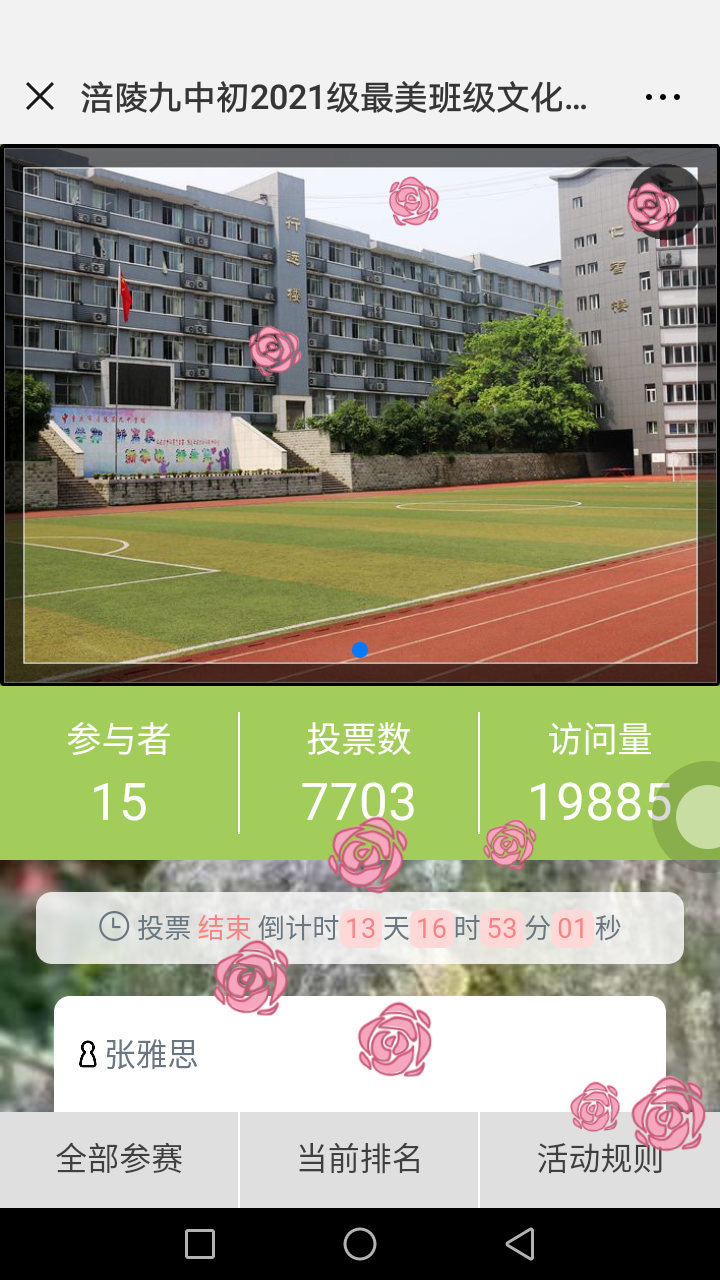Image resolution: width=720 pixels, height=1280 pixels.
Task: Open the school campus banner image
Action: coord(360,415)
